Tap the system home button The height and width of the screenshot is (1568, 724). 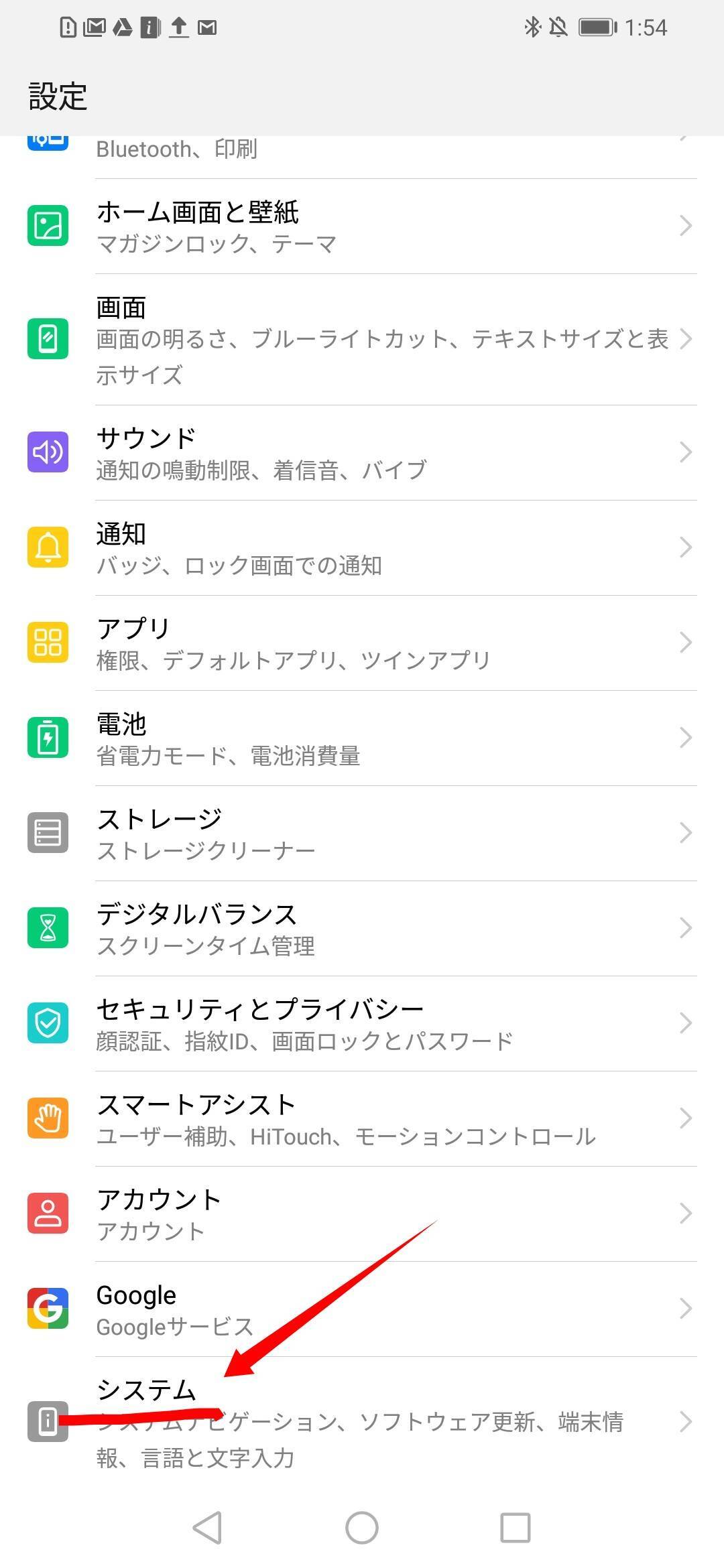362,1528
